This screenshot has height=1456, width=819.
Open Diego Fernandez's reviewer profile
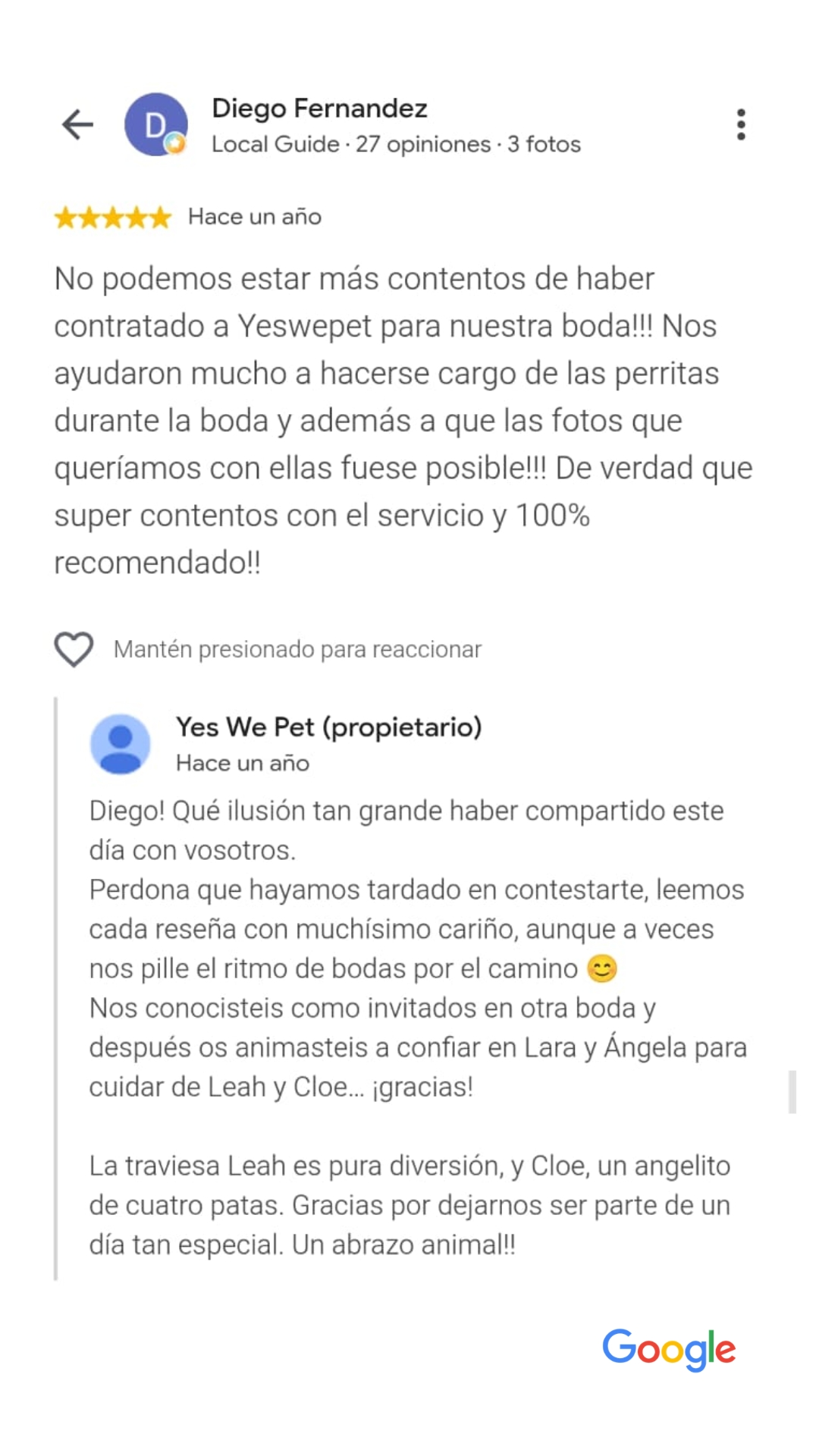(319, 108)
